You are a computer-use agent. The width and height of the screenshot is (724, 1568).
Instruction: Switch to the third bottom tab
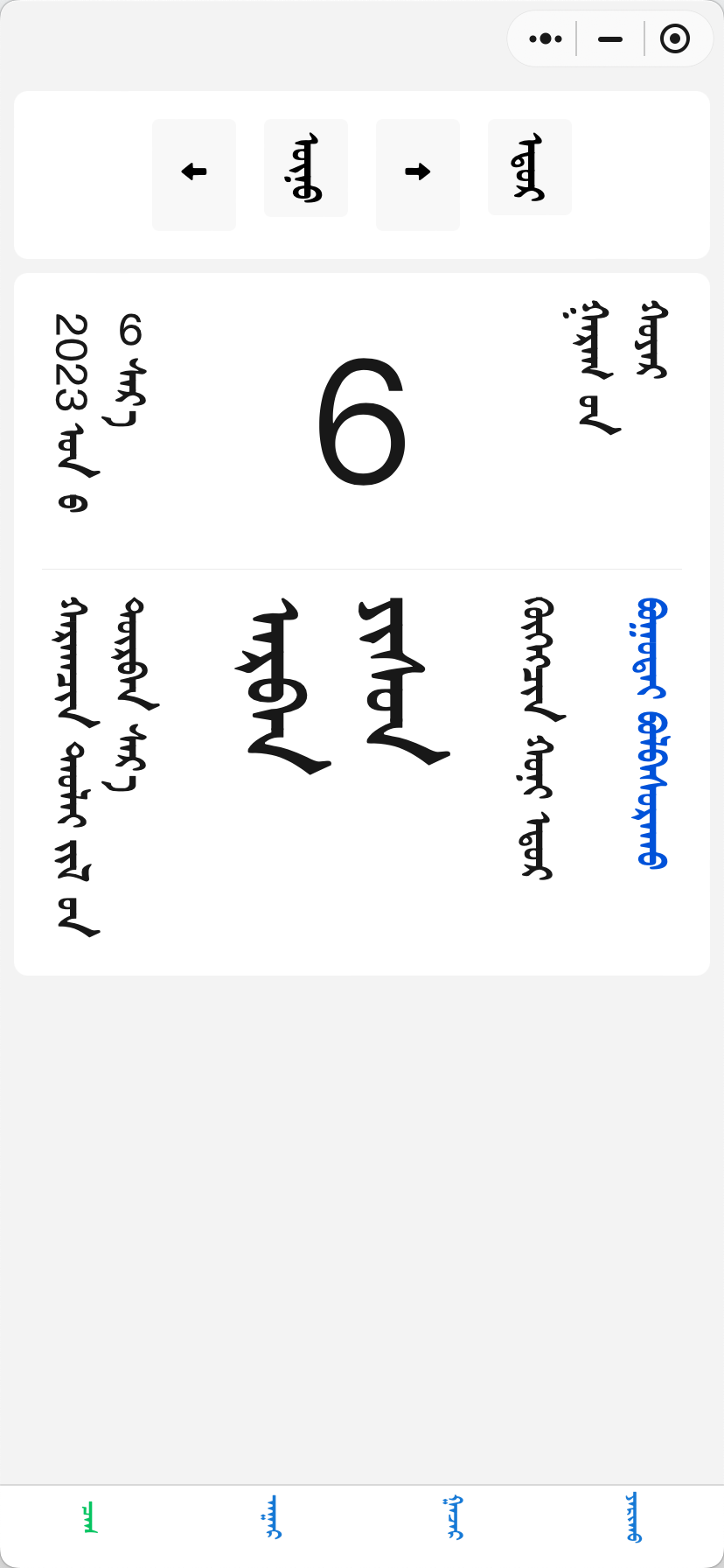pos(454,1517)
